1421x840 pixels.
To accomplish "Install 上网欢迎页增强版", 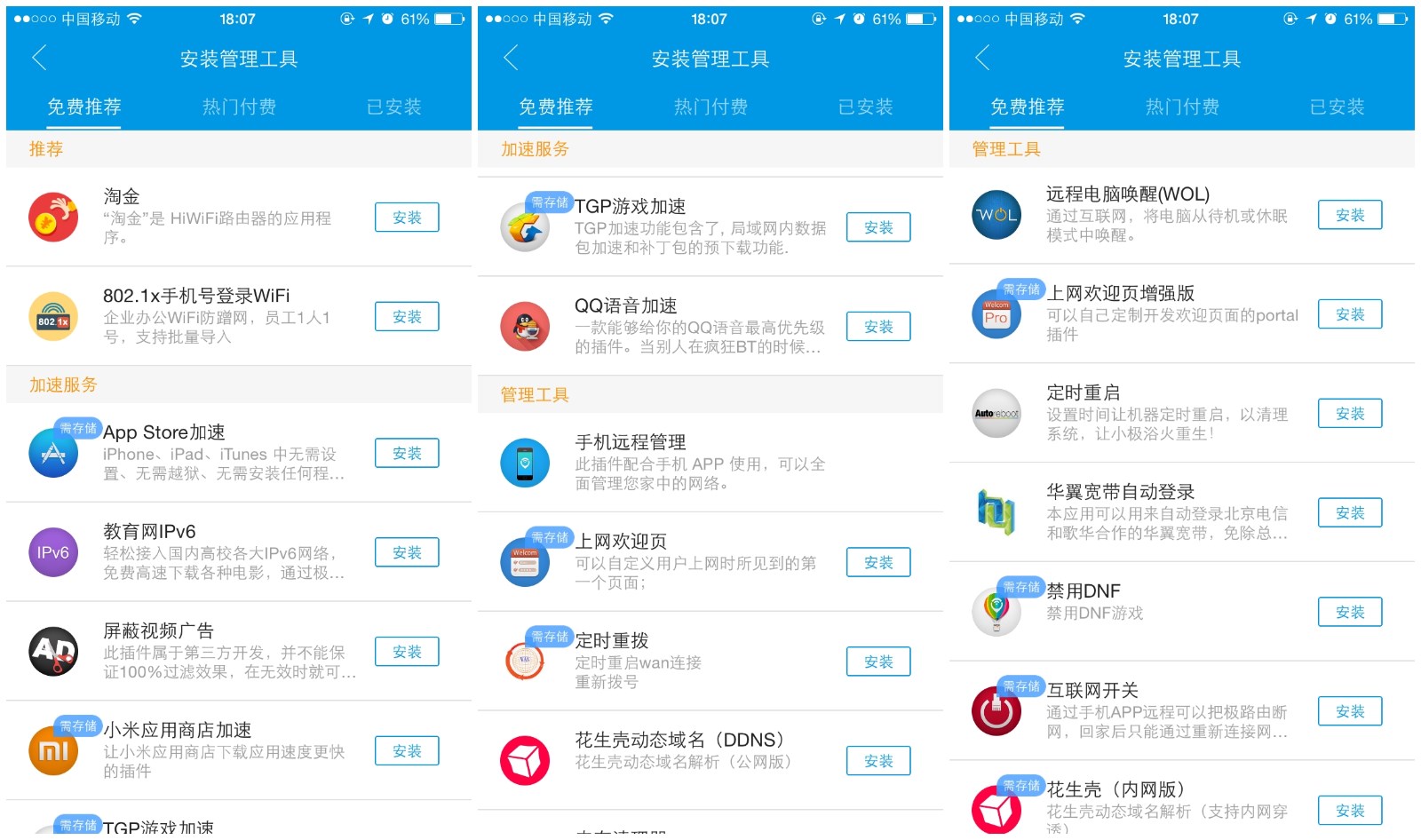I will click(1350, 315).
